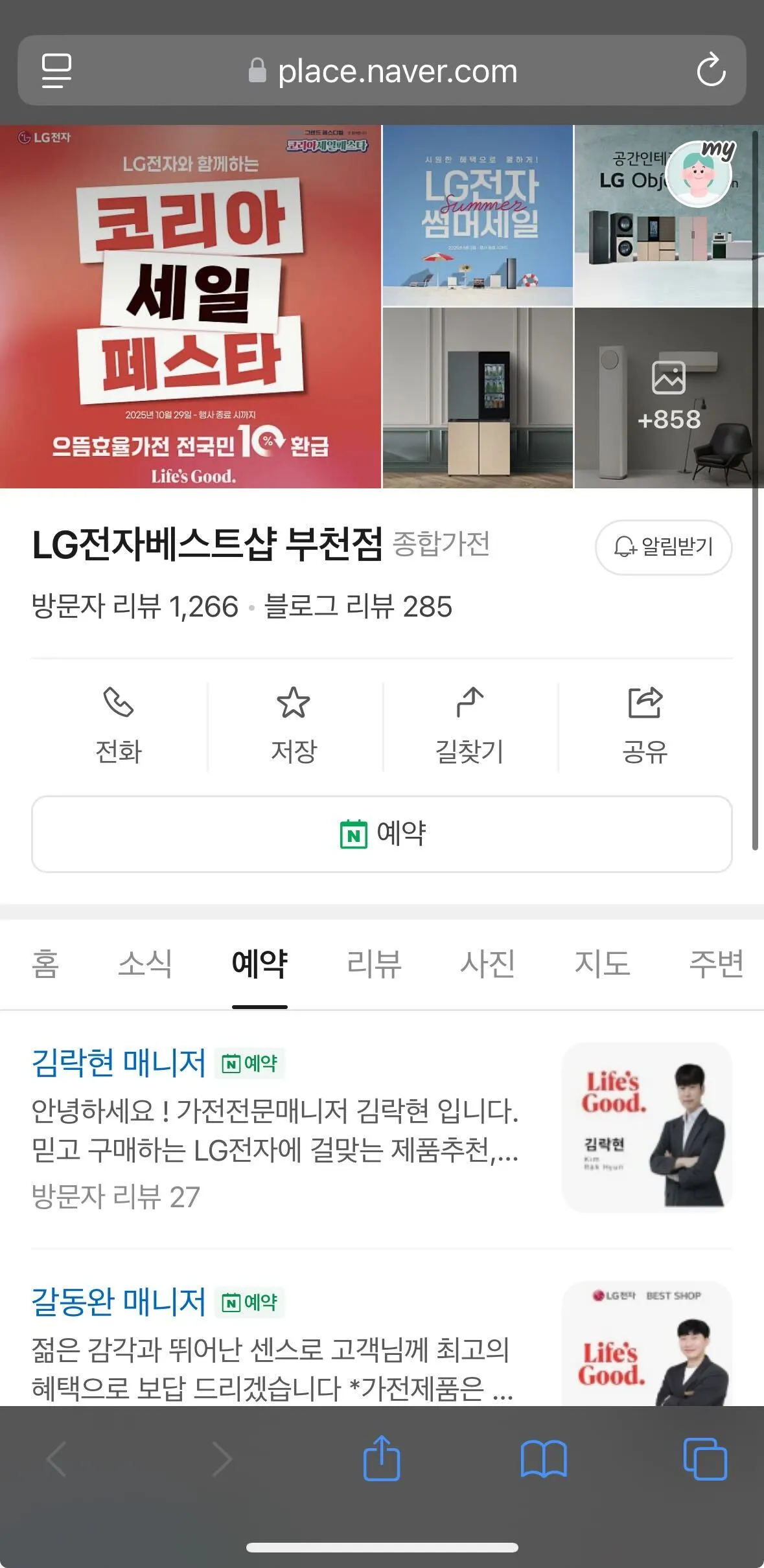Image resolution: width=764 pixels, height=1568 pixels.
Task: Open Safari bookmarks
Action: [544, 1460]
